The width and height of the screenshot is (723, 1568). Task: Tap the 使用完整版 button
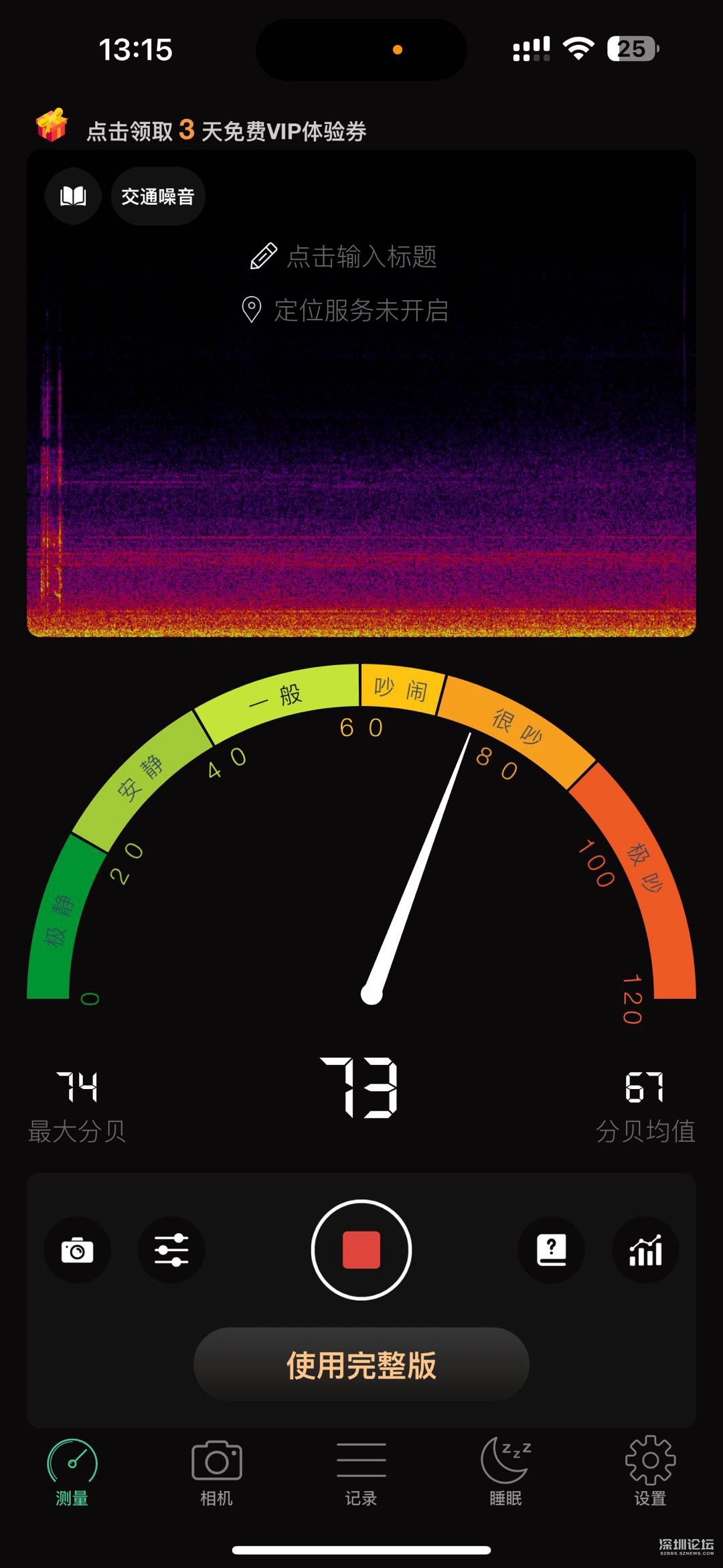pos(361,1365)
